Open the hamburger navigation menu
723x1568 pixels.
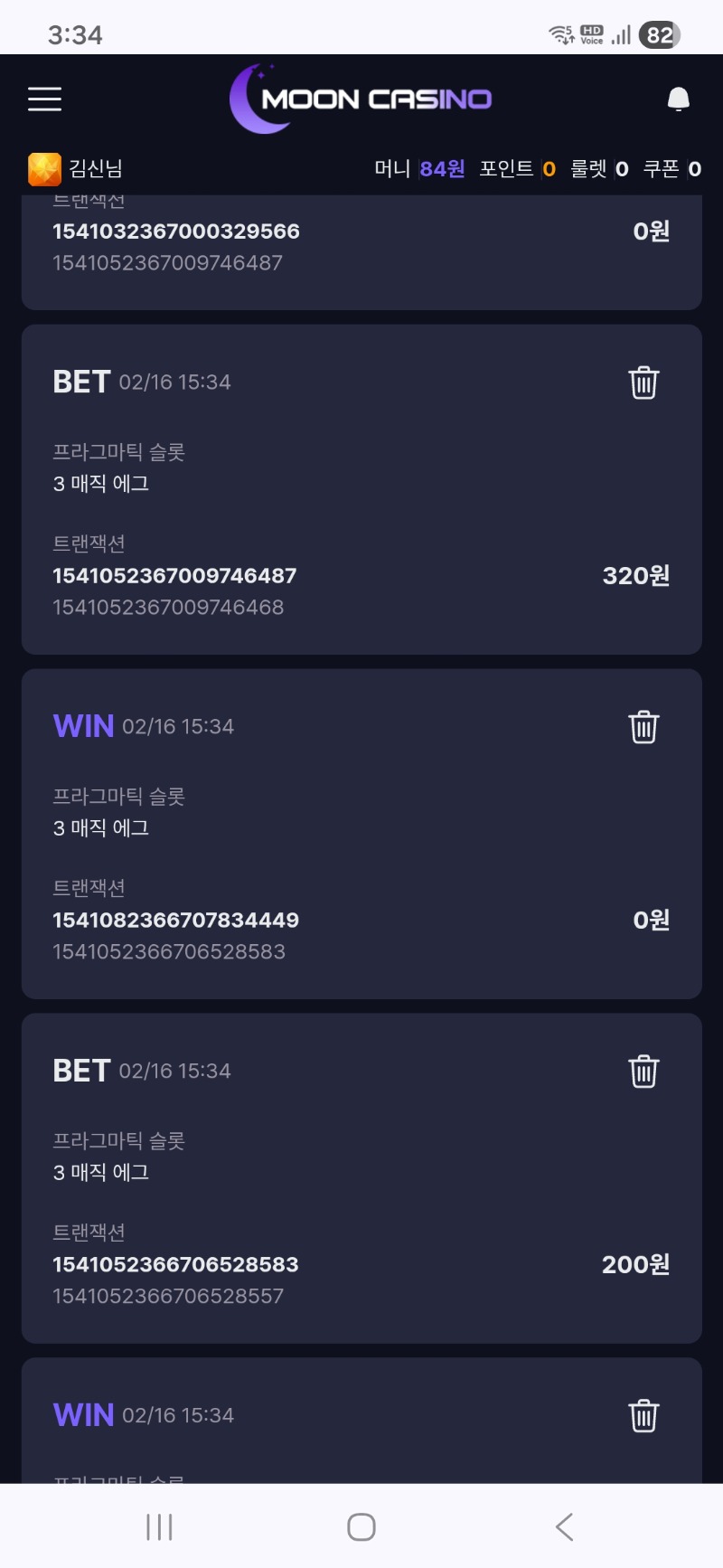(44, 99)
